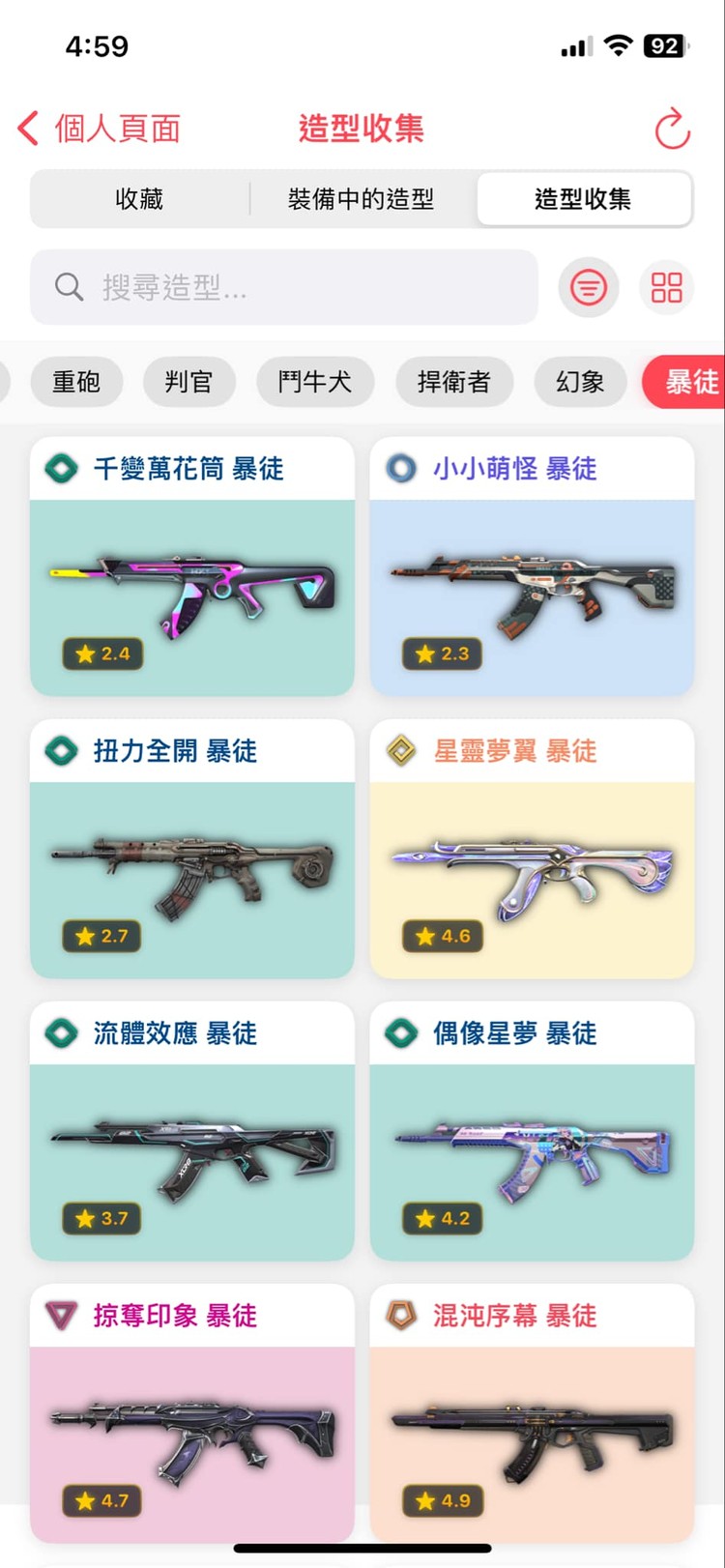Image resolution: width=725 pixels, height=1568 pixels.
Task: Tap the search magnifier icon
Action: click(68, 287)
